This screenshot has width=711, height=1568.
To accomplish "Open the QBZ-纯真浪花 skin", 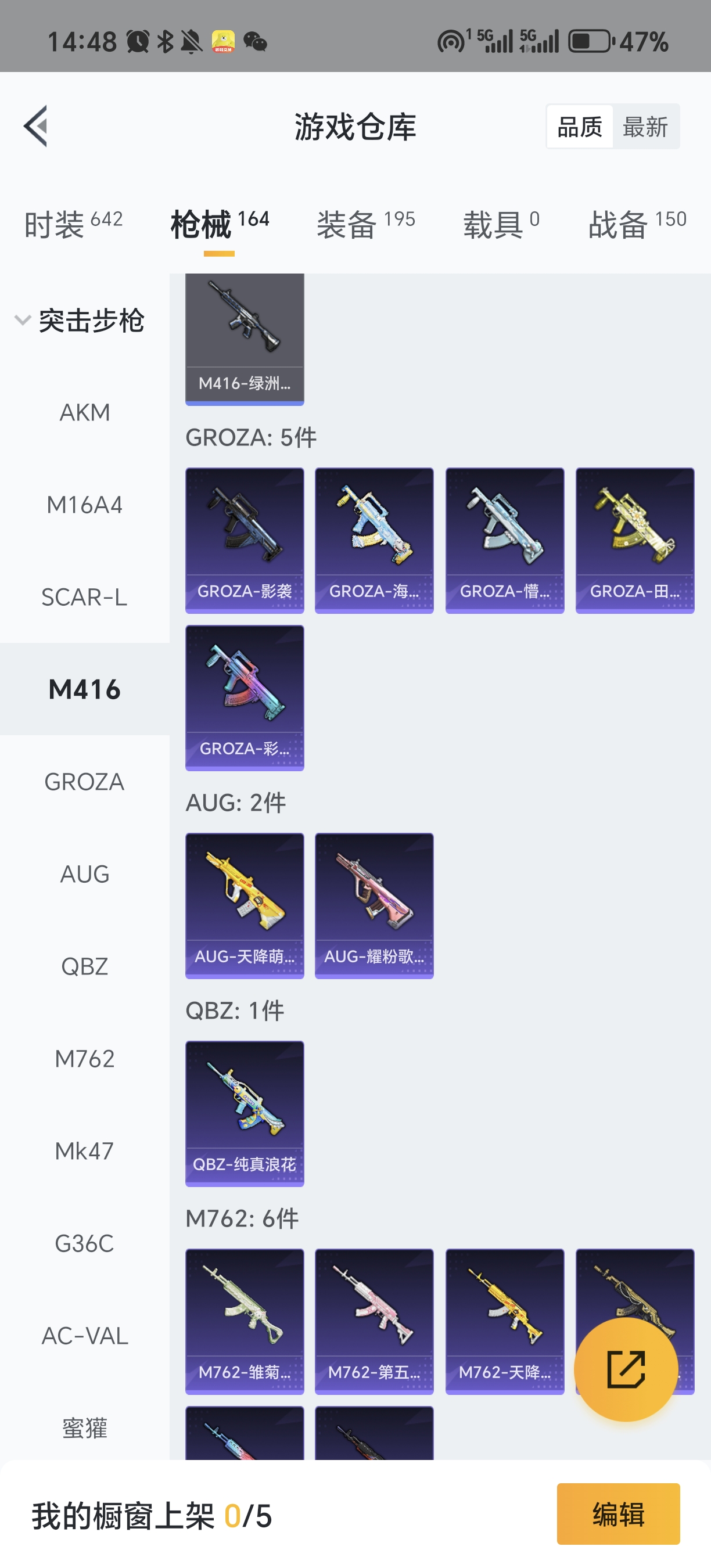I will pyautogui.click(x=245, y=1113).
